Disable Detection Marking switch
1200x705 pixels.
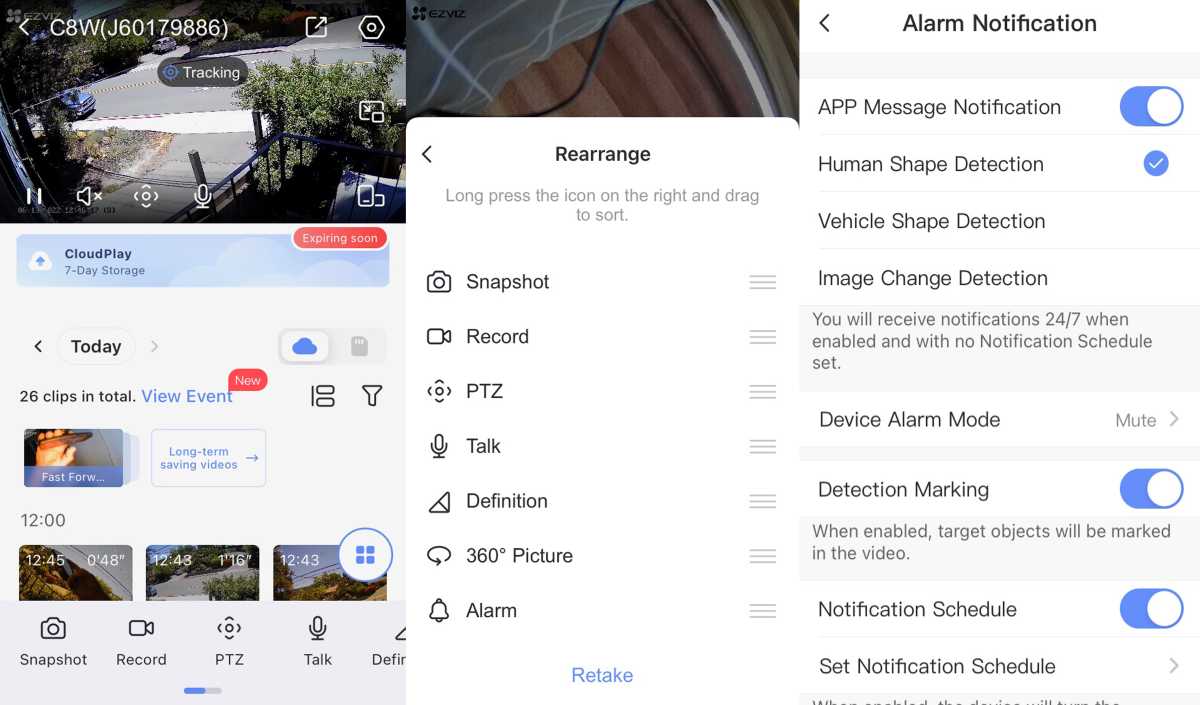point(1151,489)
